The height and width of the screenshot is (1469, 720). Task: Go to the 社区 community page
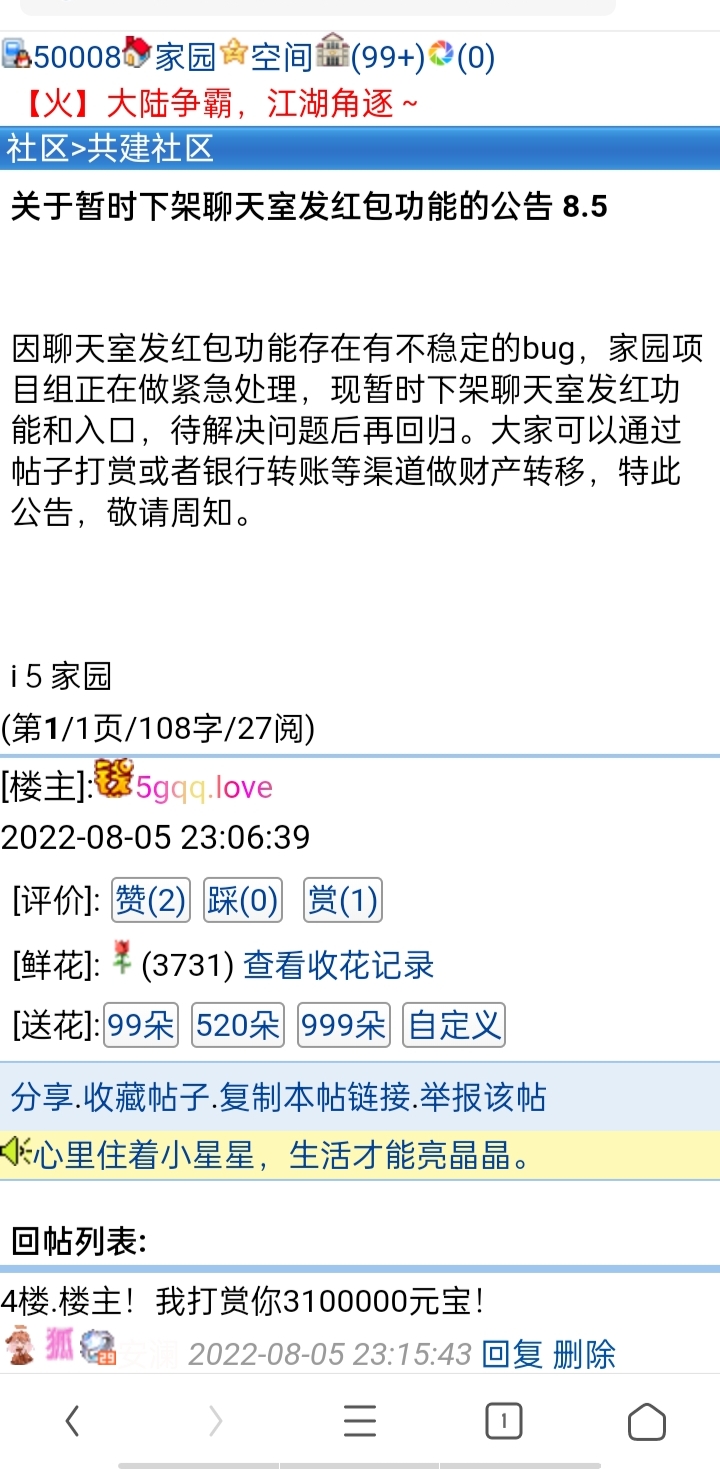(36, 149)
